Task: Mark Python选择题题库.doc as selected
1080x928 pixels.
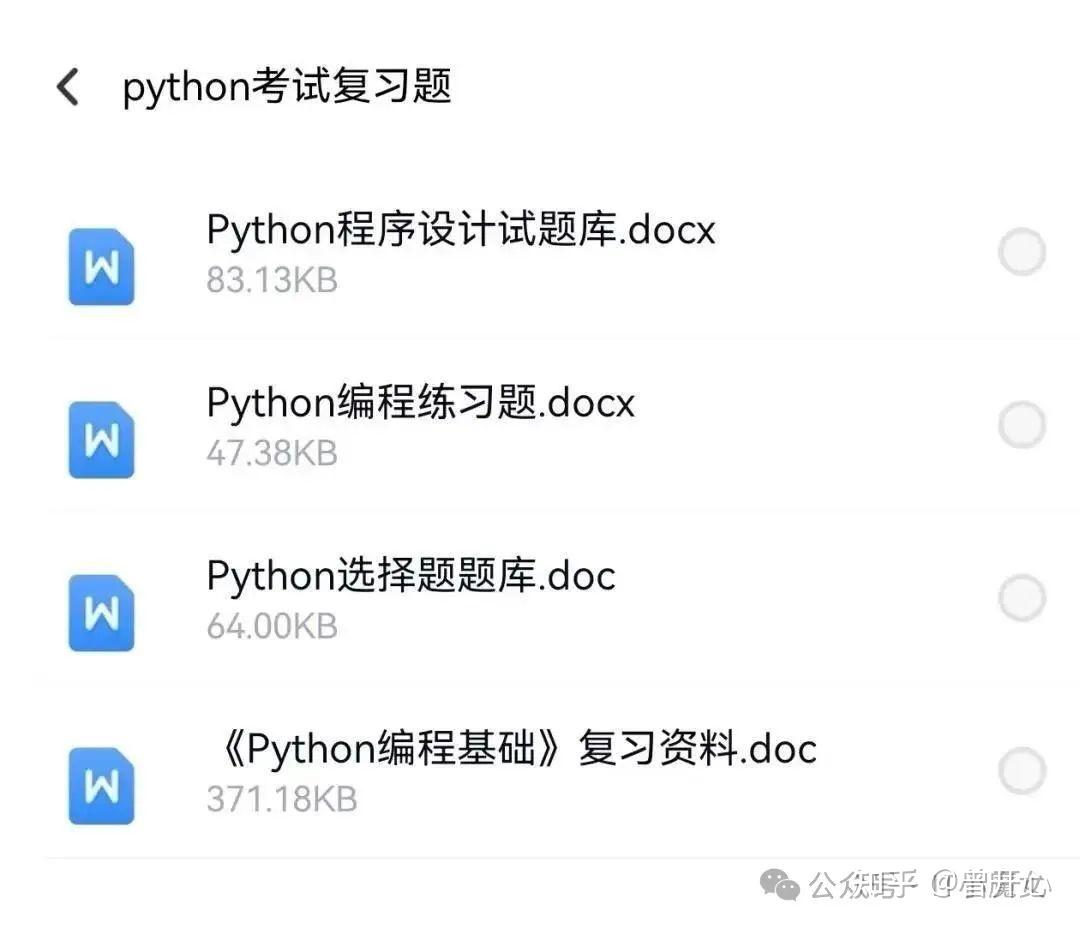Action: pos(1022,599)
